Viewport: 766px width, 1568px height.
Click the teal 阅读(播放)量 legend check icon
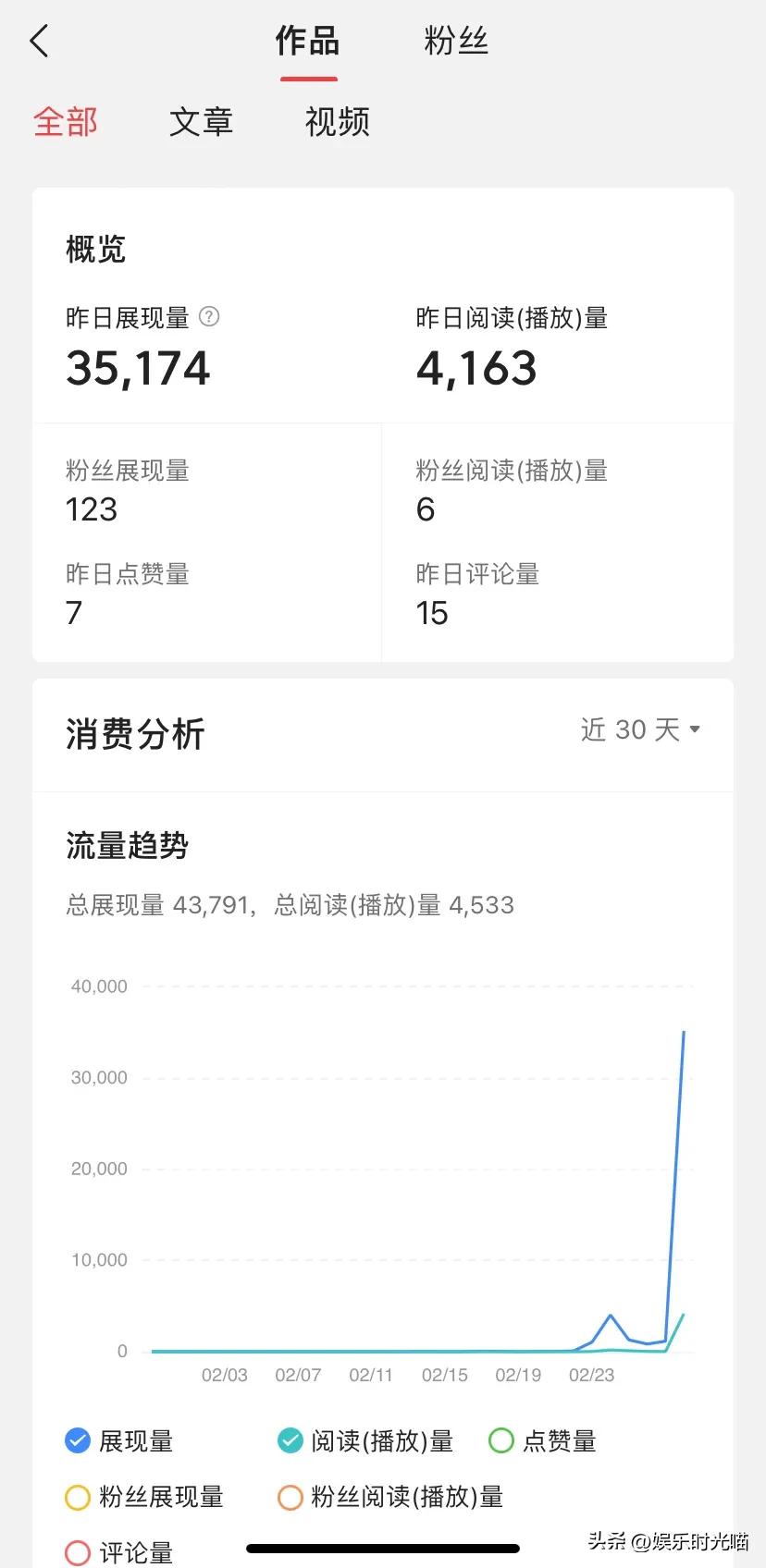point(290,1440)
